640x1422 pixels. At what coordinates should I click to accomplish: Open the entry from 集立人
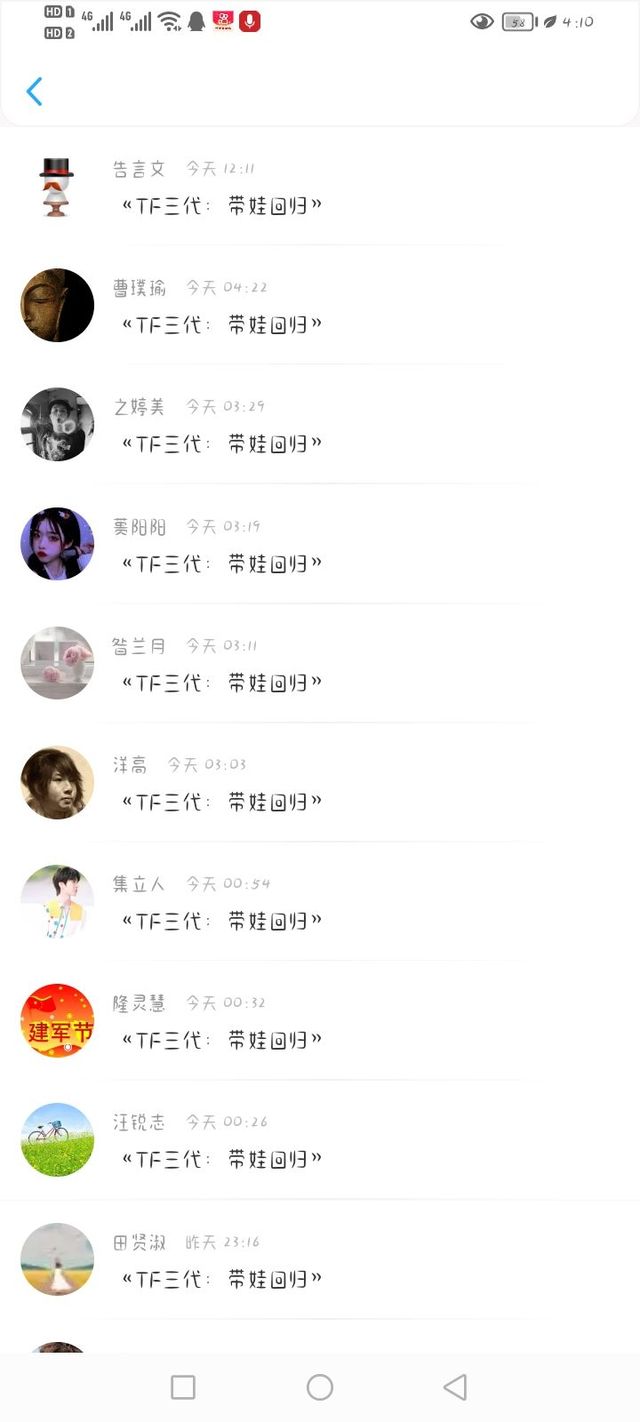tap(320, 901)
